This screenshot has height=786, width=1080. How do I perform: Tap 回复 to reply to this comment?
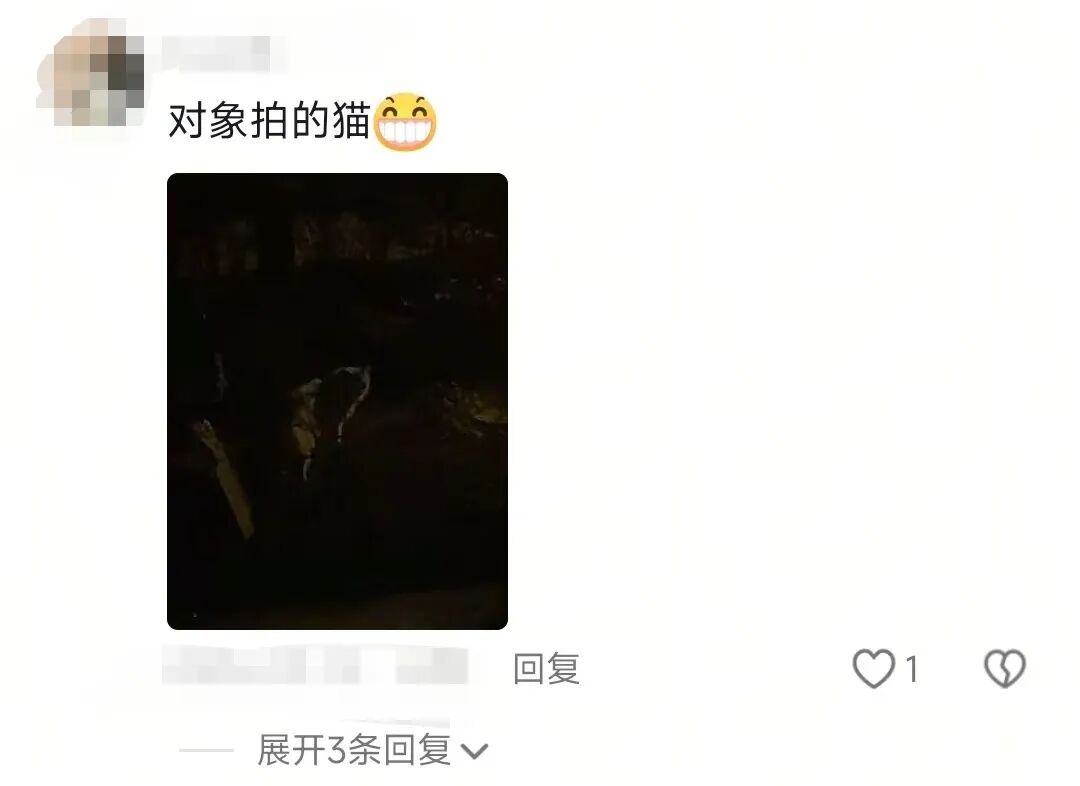pyautogui.click(x=546, y=669)
